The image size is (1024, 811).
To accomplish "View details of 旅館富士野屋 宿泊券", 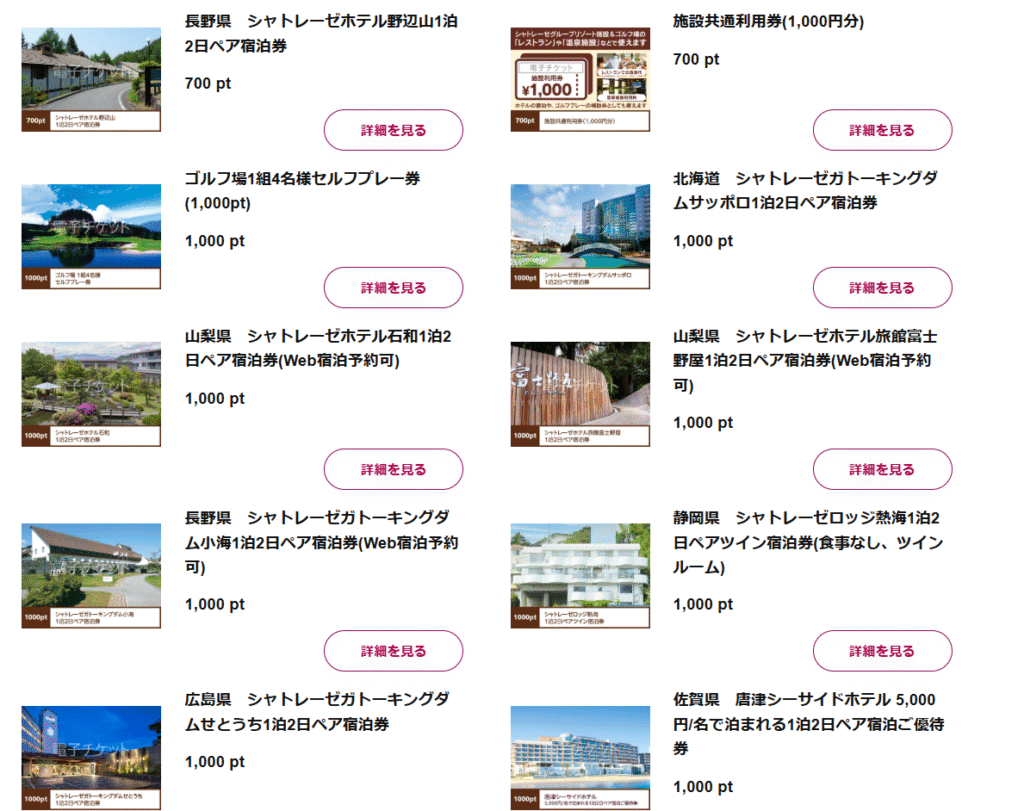I will click(882, 469).
